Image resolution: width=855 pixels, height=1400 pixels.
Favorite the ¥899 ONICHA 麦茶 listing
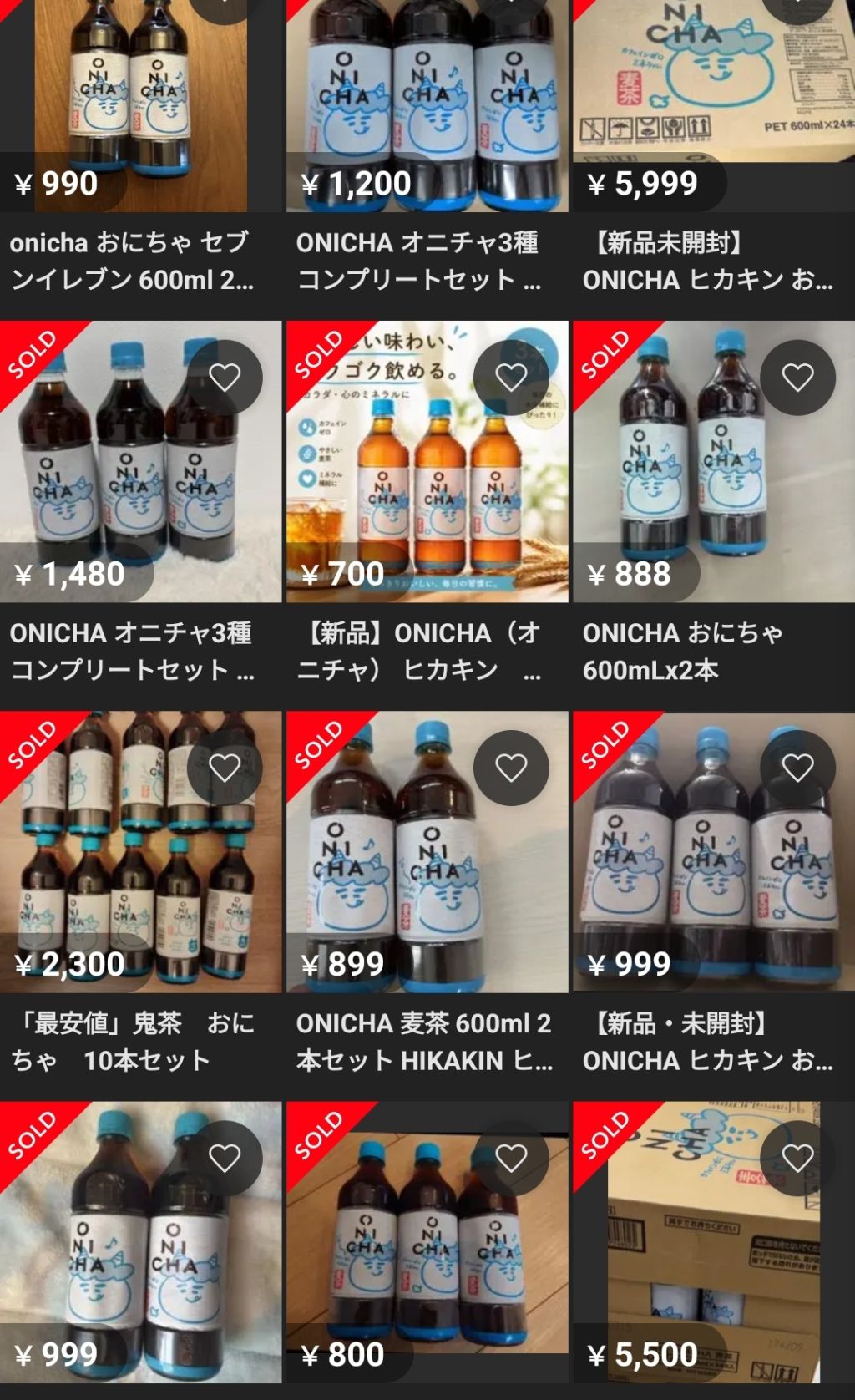[x=511, y=768]
